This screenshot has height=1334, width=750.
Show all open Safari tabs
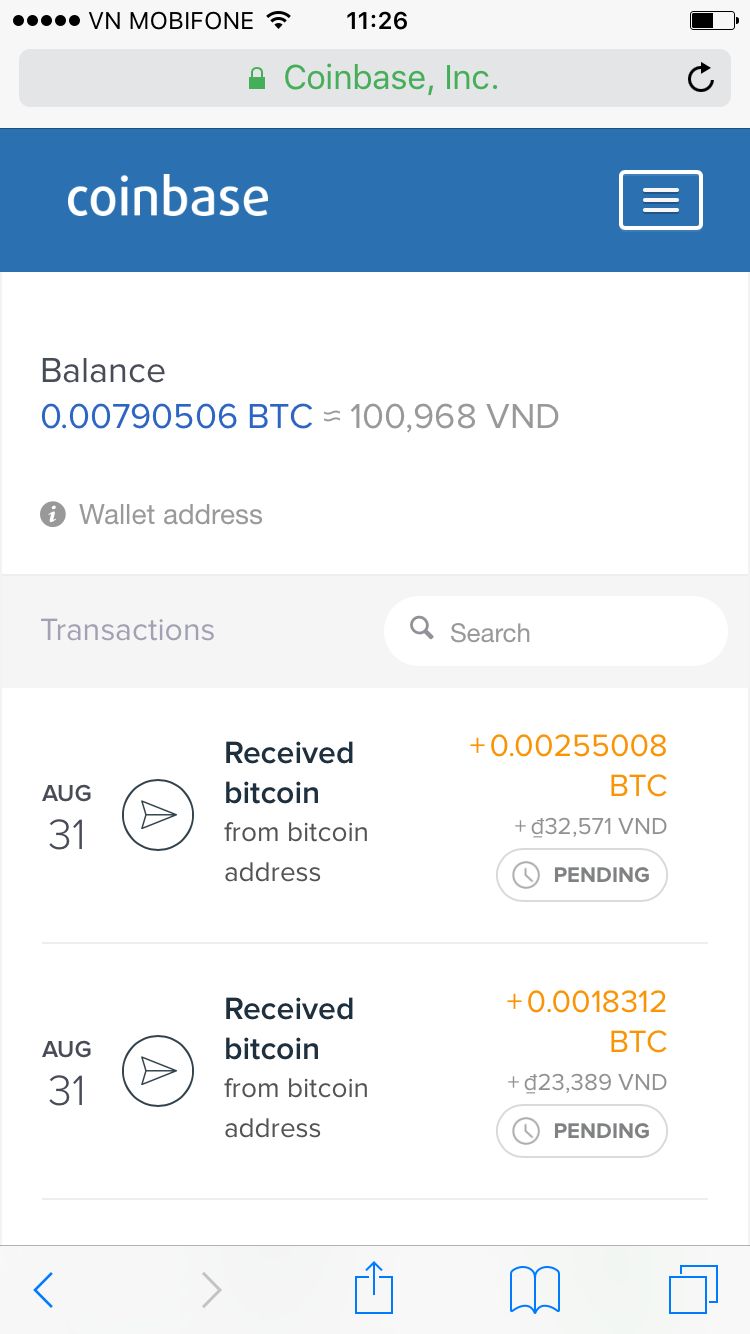tap(693, 1290)
